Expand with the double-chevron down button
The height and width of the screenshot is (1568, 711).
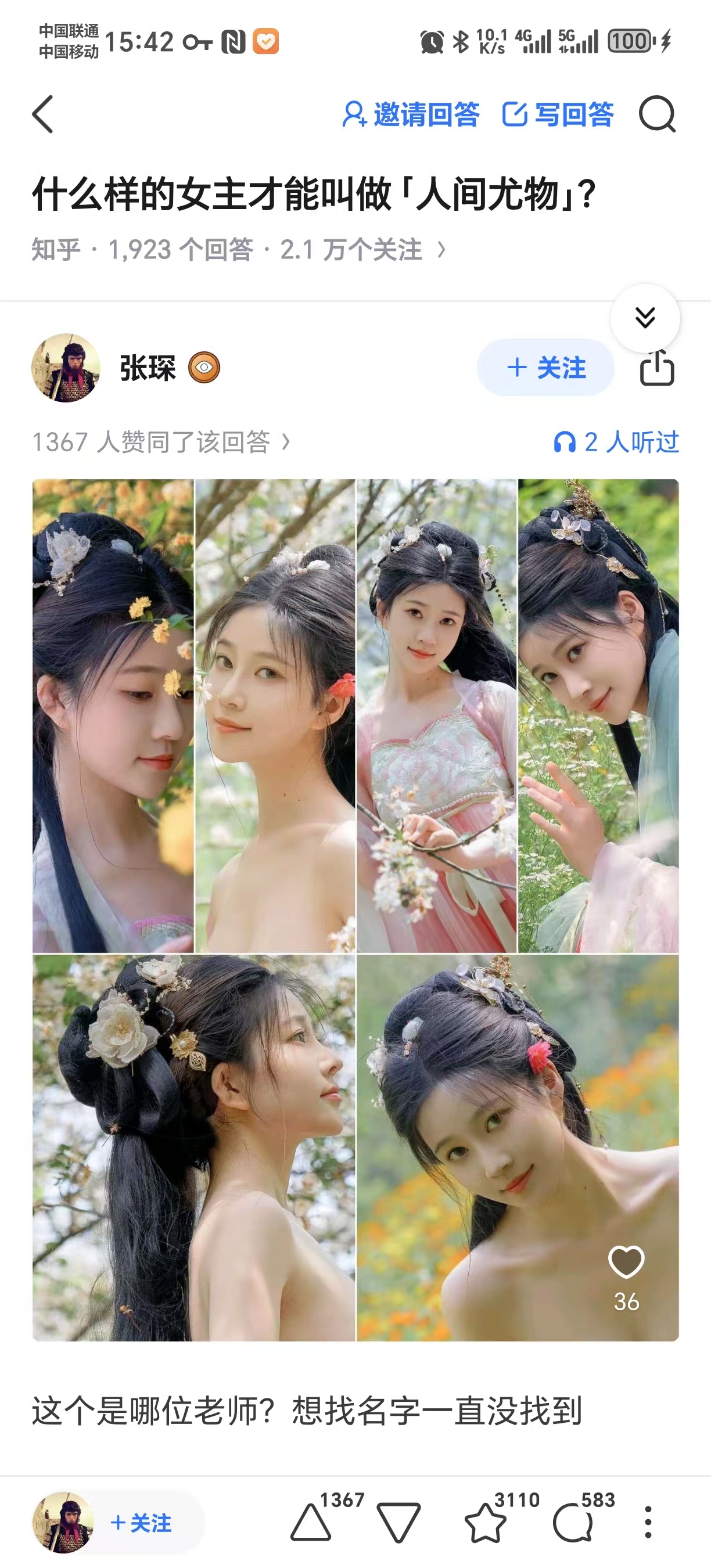645,318
